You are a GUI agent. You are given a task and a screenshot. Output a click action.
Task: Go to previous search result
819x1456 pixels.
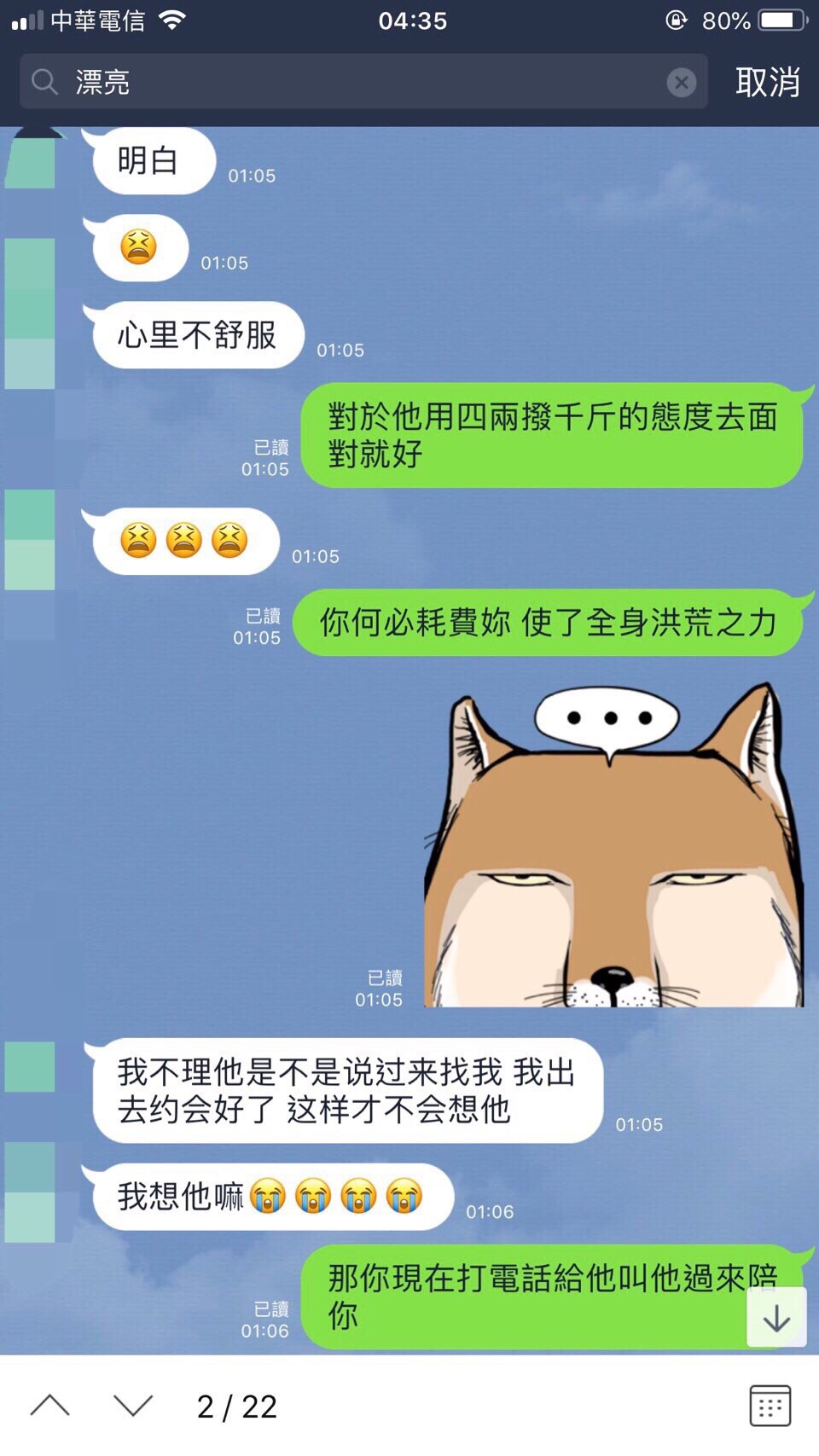coord(50,1406)
